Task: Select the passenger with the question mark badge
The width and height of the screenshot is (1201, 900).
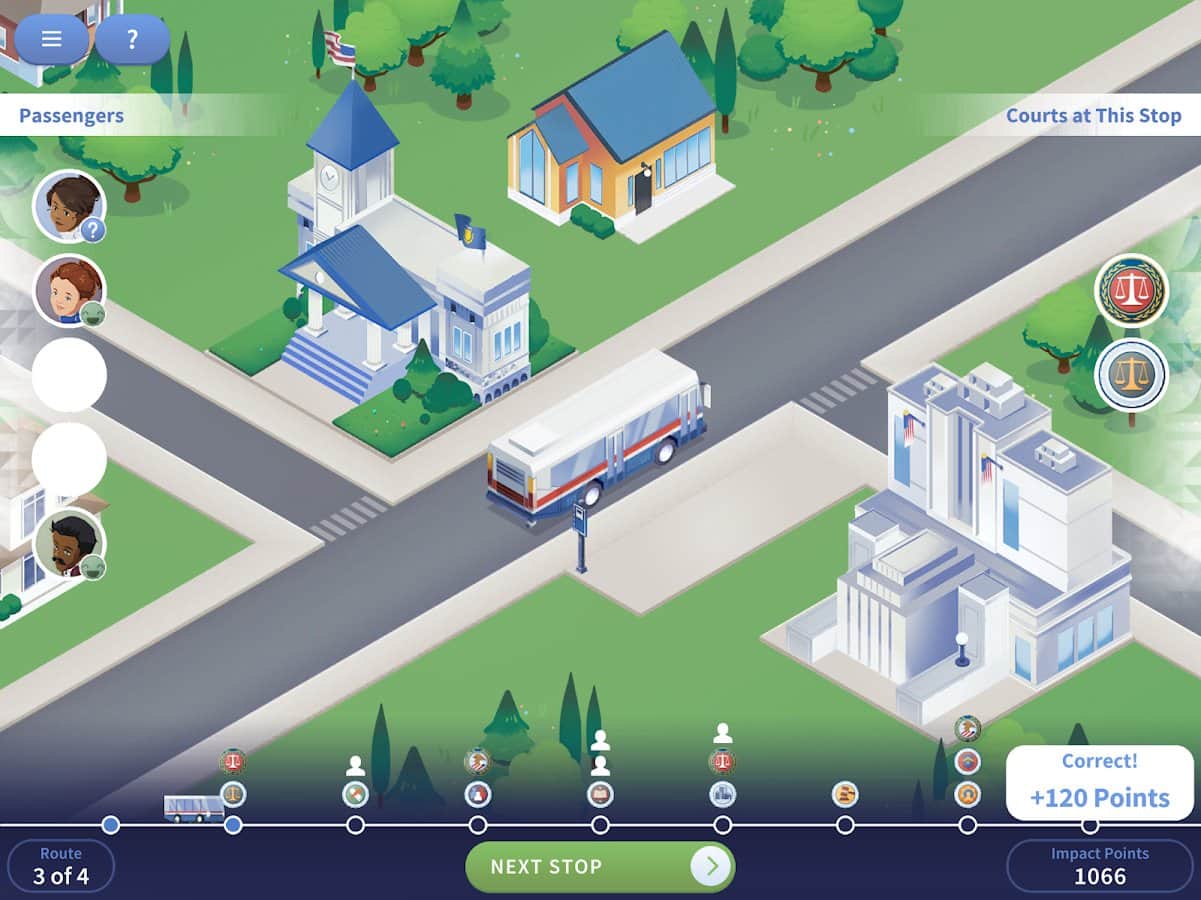Action: [69, 206]
